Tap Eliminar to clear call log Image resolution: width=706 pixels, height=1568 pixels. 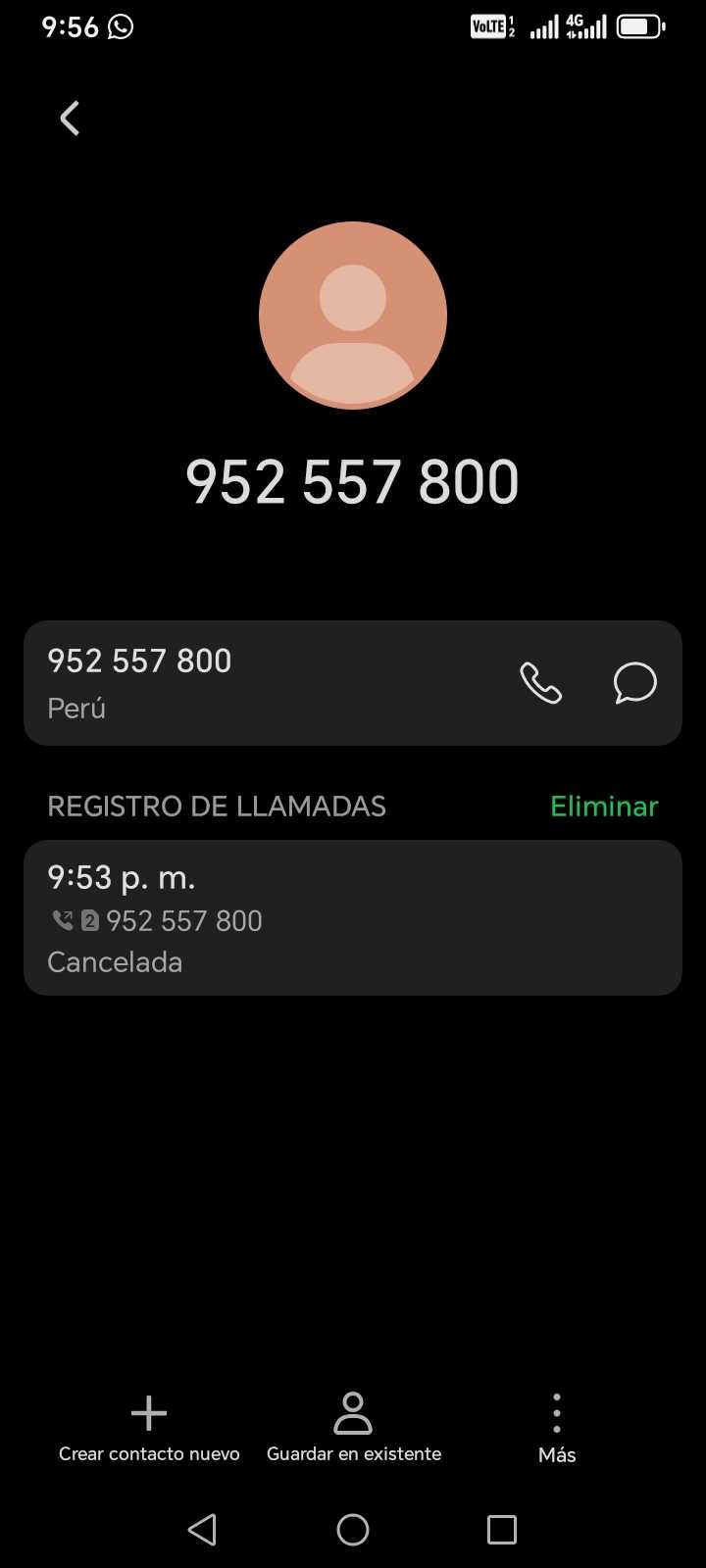(604, 807)
